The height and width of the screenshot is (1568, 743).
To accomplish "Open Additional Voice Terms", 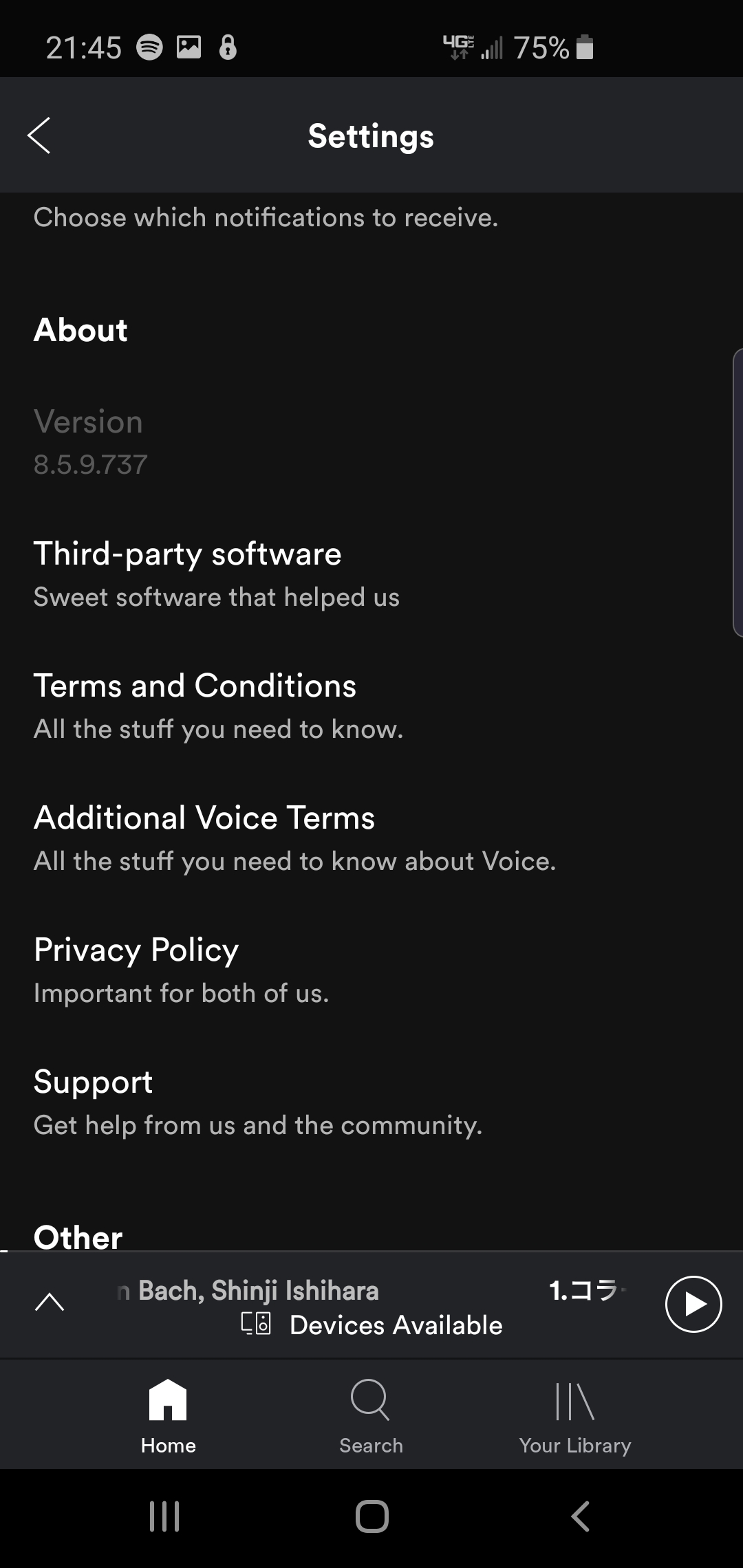I will [x=204, y=838].
